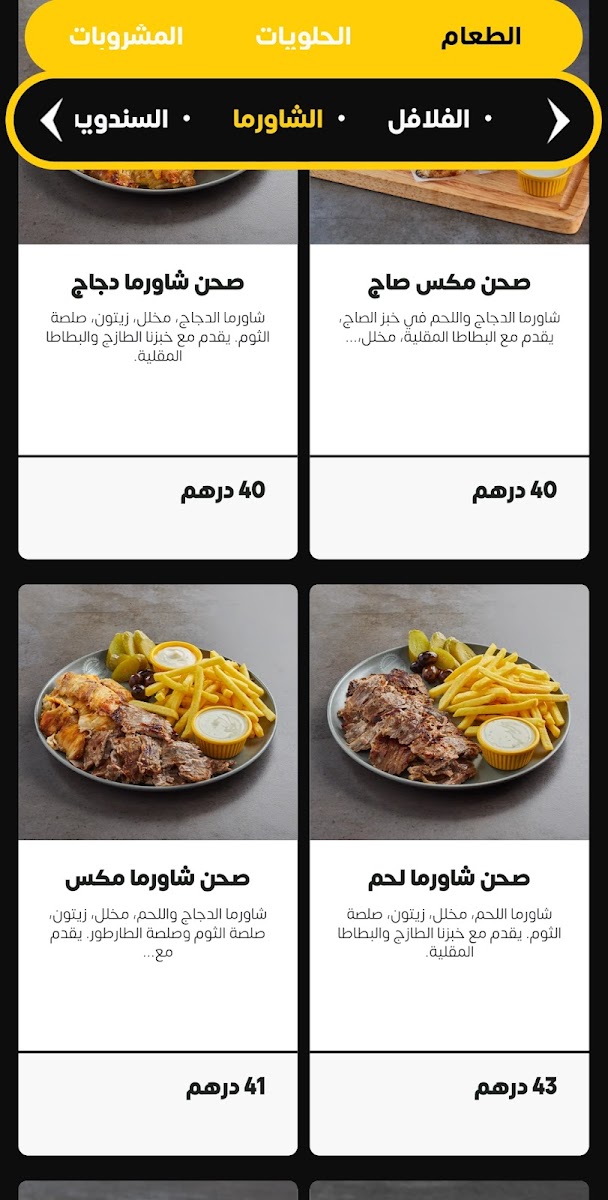This screenshot has width=608, height=1200.
Task: Select the الفلافل subcategory
Action: pyautogui.click(x=428, y=120)
